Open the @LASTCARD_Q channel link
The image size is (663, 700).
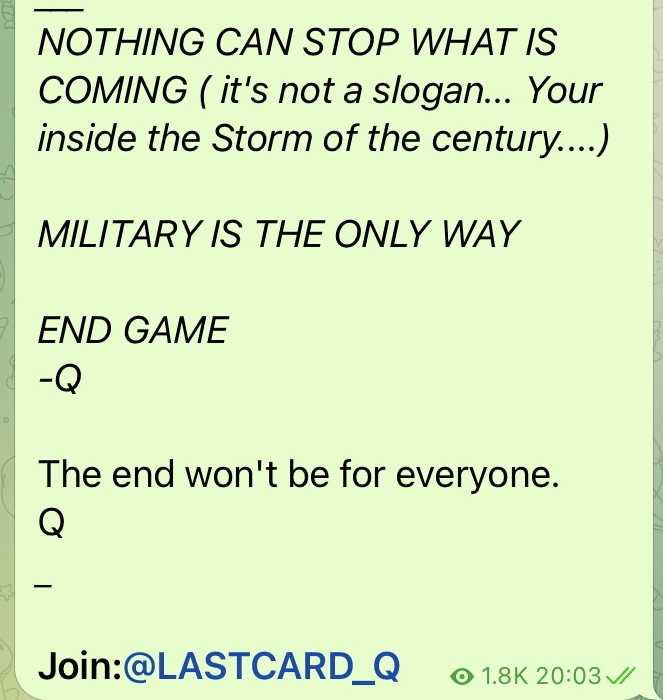(261, 664)
